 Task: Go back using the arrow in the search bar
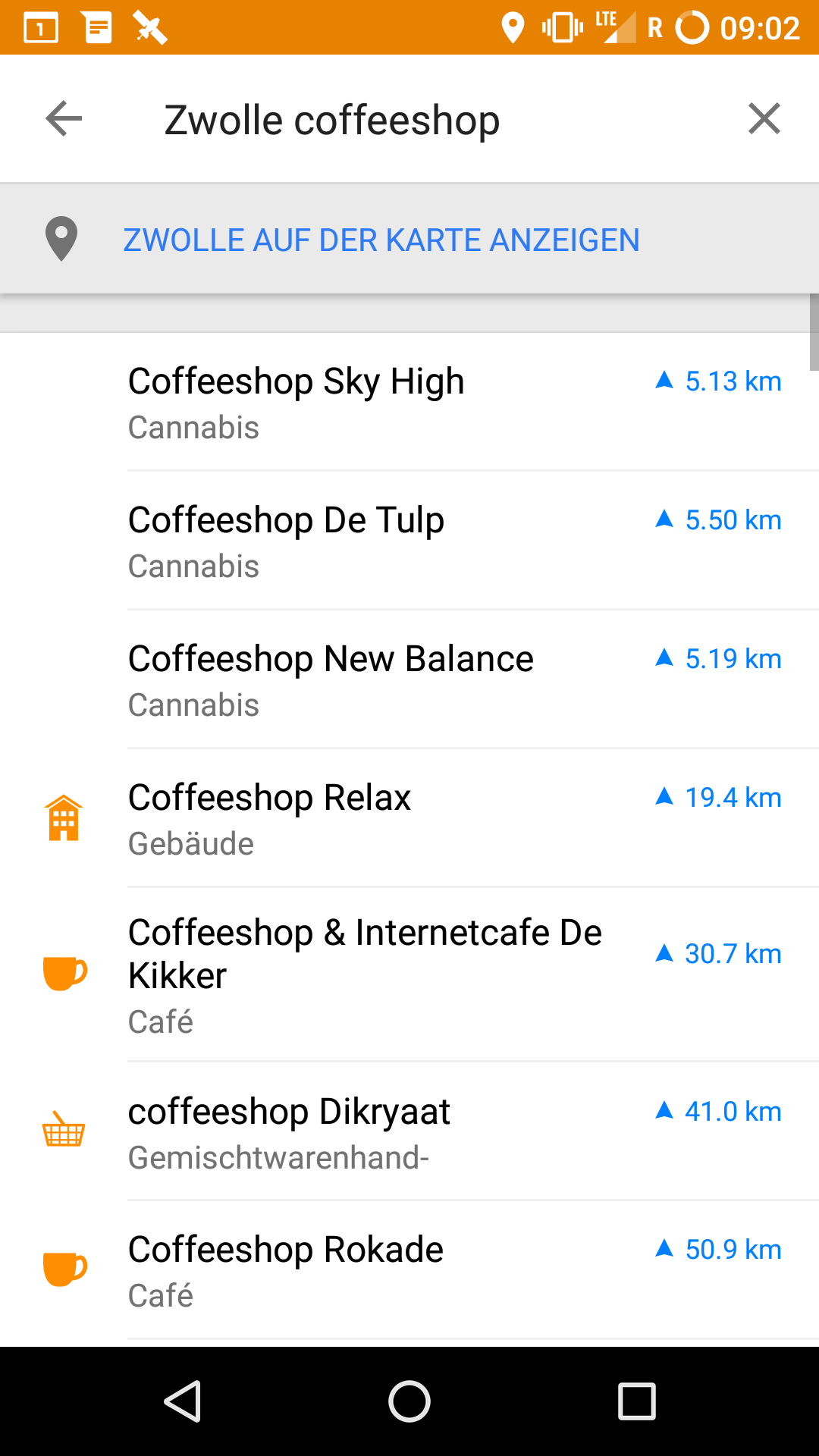(64, 119)
